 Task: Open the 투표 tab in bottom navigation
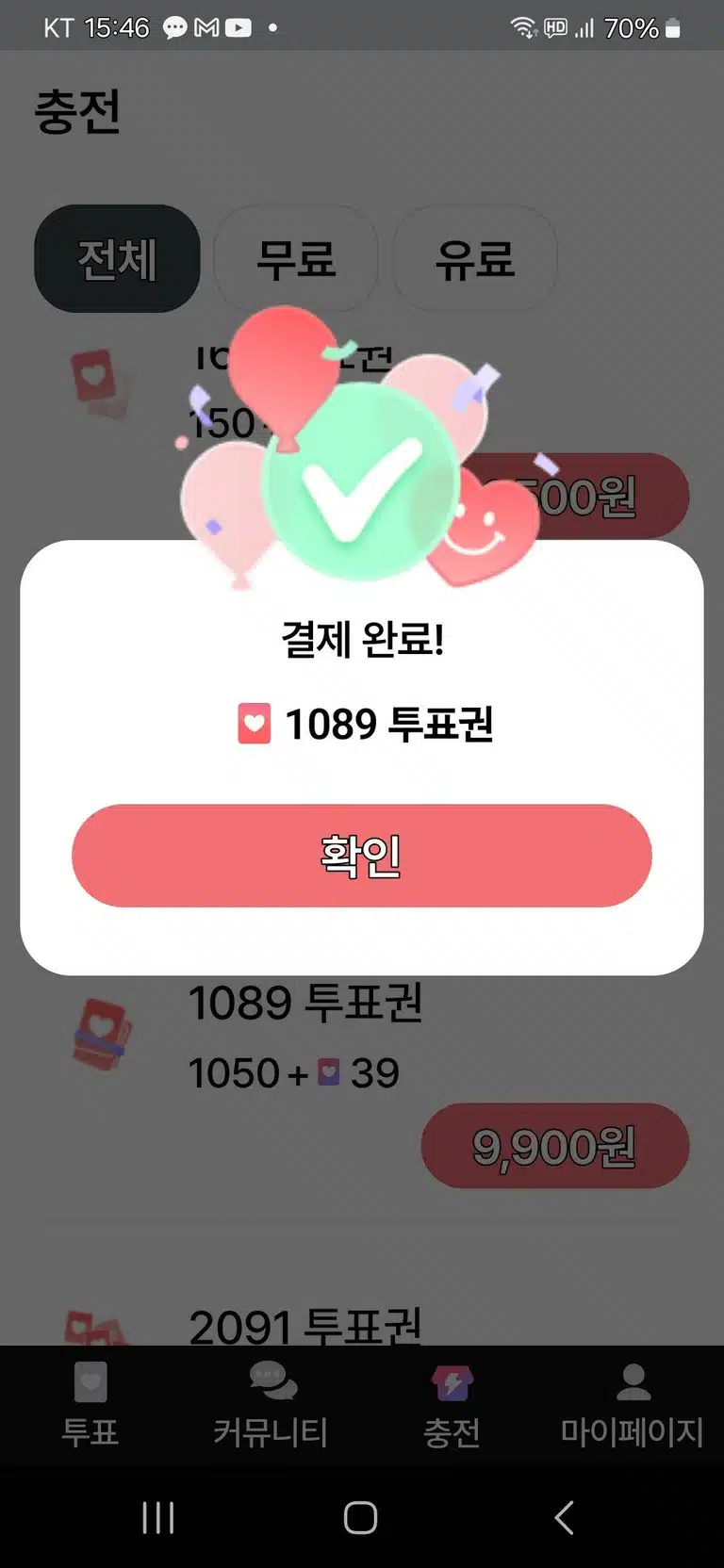pos(90,1405)
